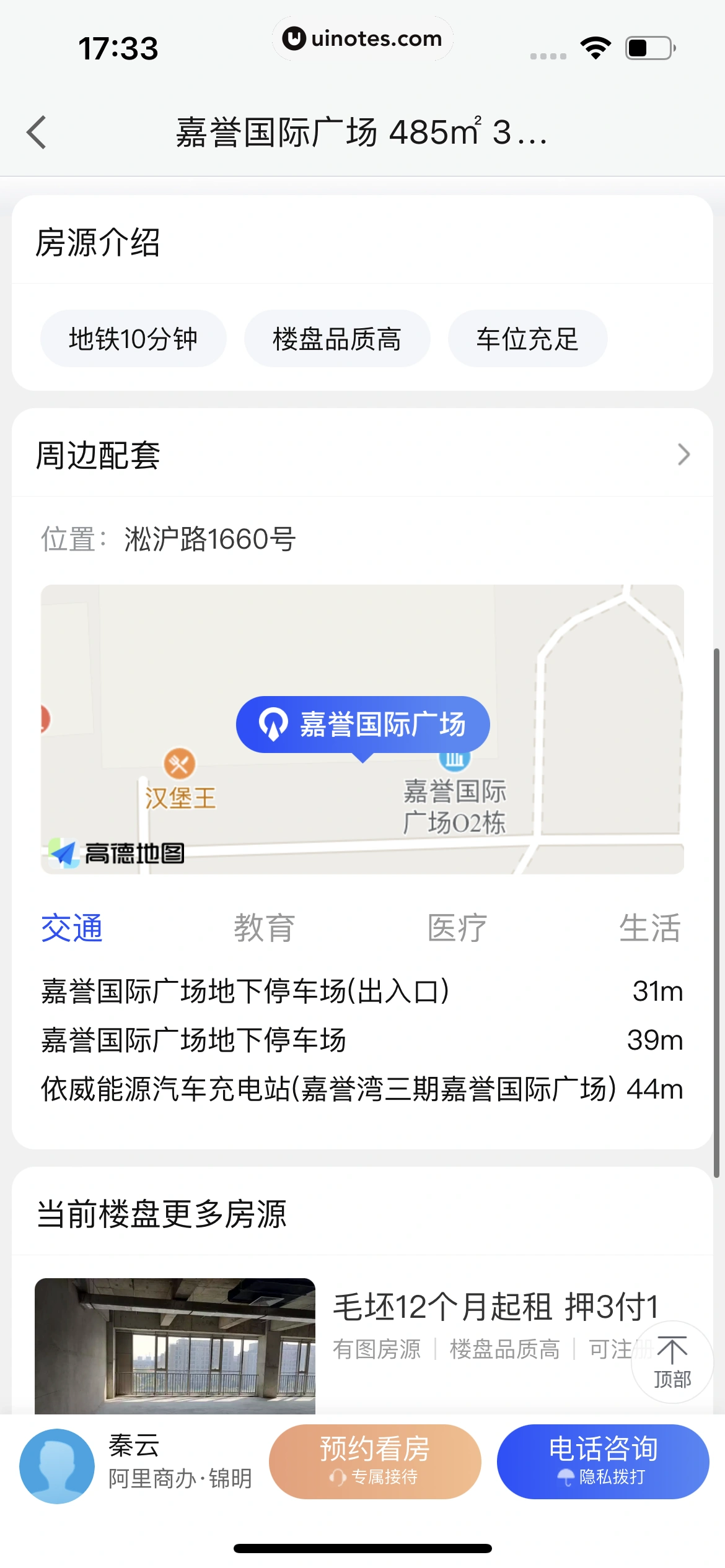
Task: Tap 预约看房 to book a viewing
Action: click(x=375, y=1461)
